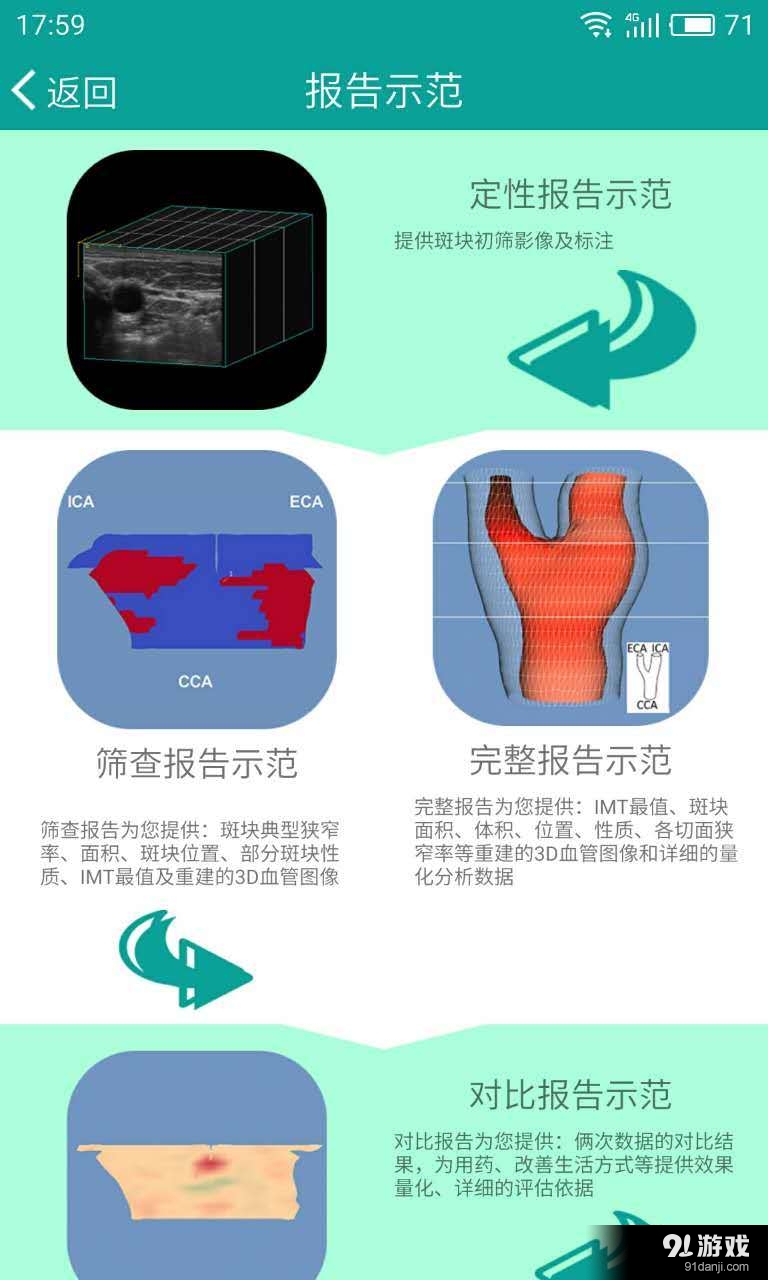The image size is (768, 1280).
Task: Select the 筛查报告示范 title text
Action: 196,763
